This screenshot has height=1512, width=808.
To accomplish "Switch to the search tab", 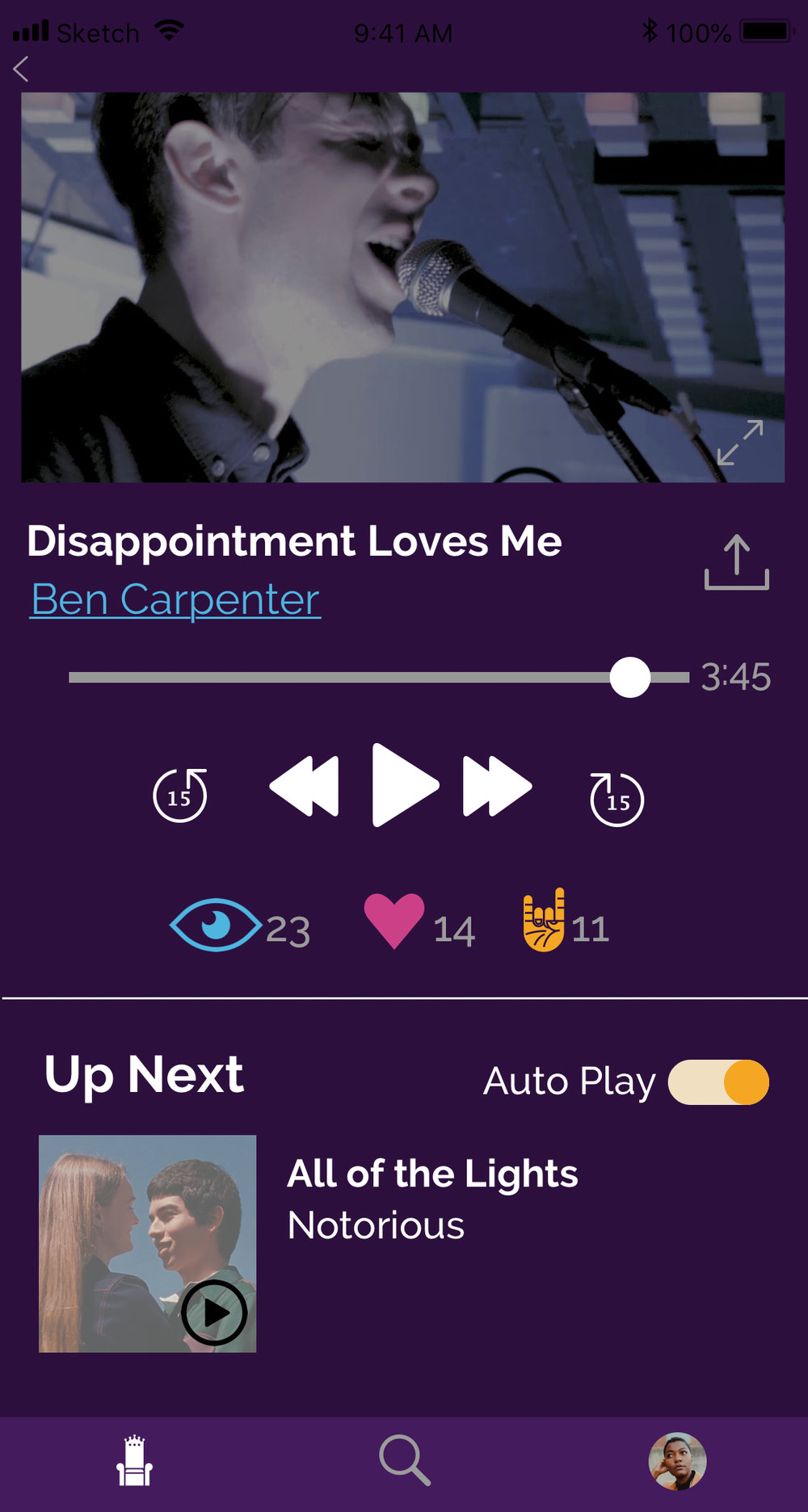I will (405, 1460).
